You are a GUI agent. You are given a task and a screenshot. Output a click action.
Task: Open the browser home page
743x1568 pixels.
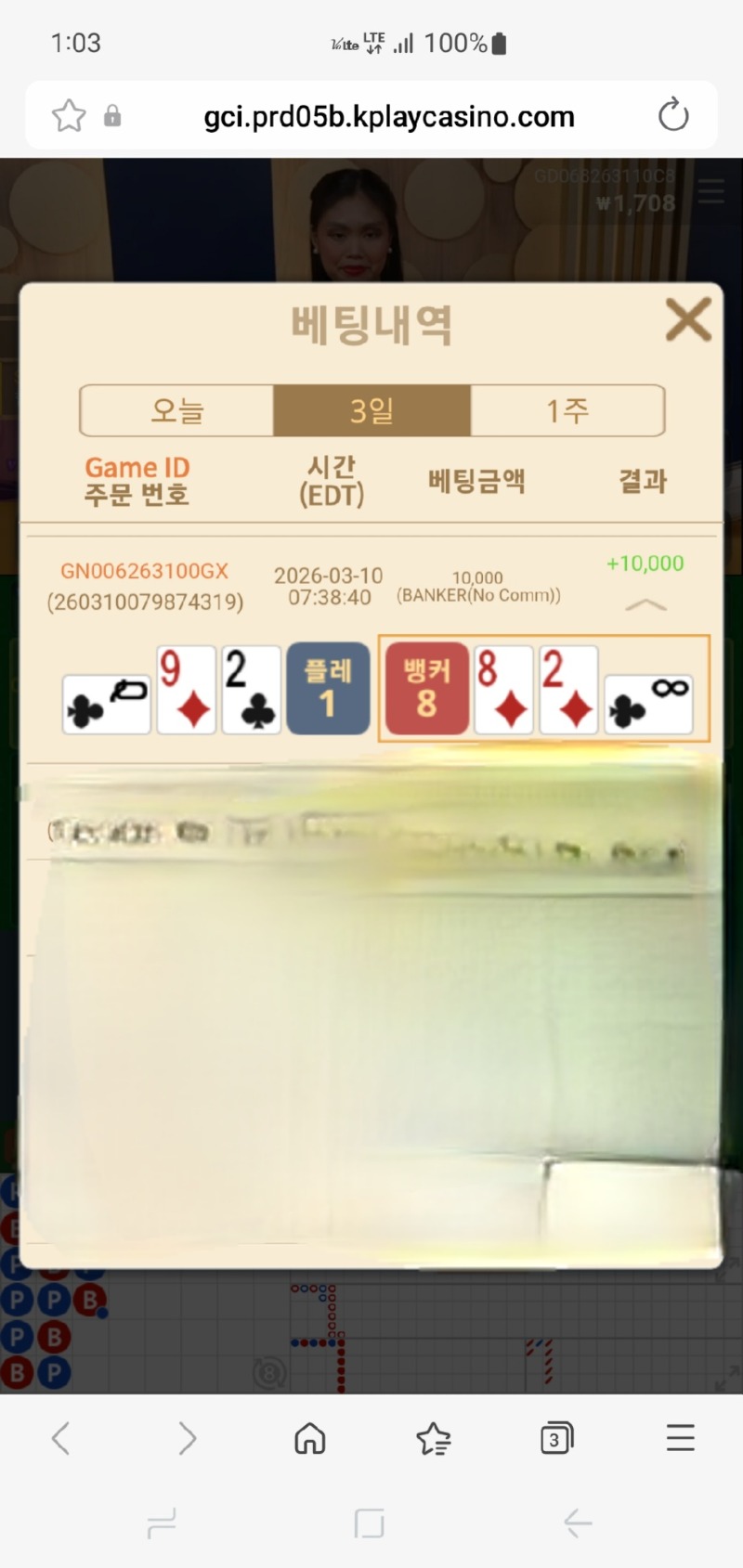pos(309,1438)
